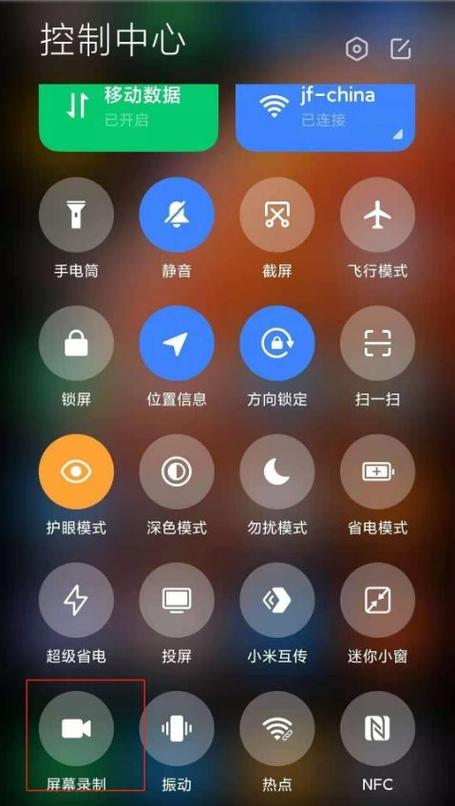Start screen recording
This screenshot has width=455, height=806.
click(76, 728)
